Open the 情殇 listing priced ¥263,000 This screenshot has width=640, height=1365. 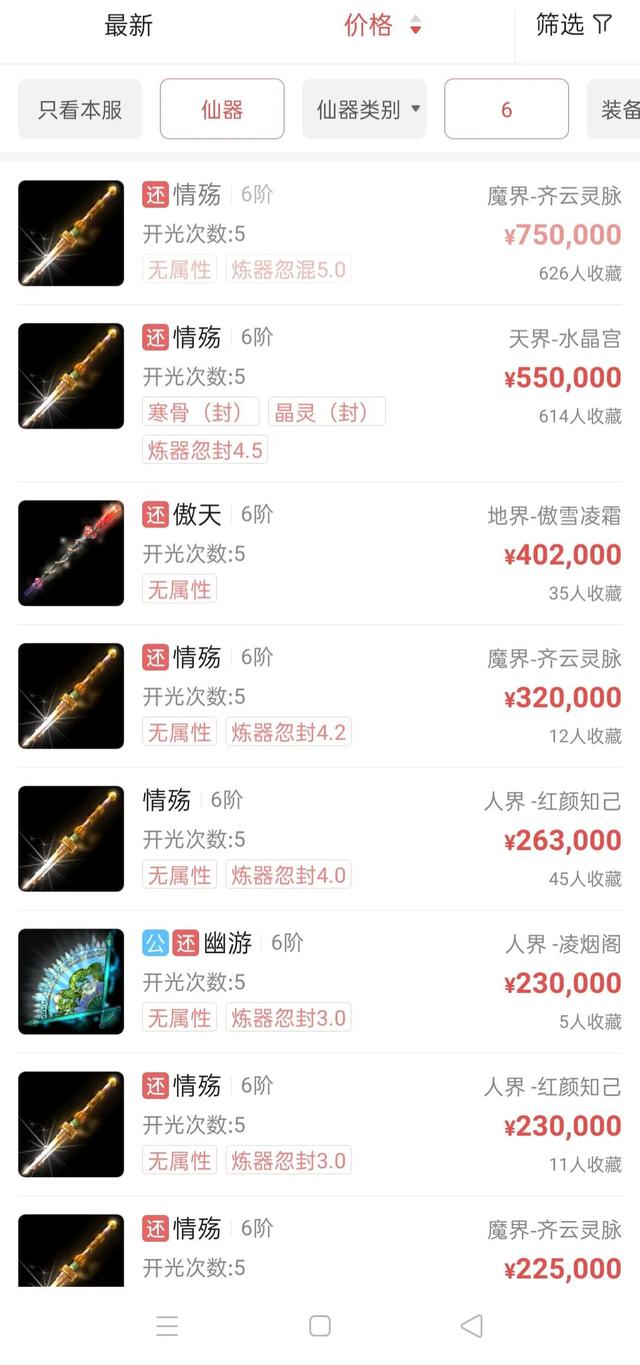[320, 839]
